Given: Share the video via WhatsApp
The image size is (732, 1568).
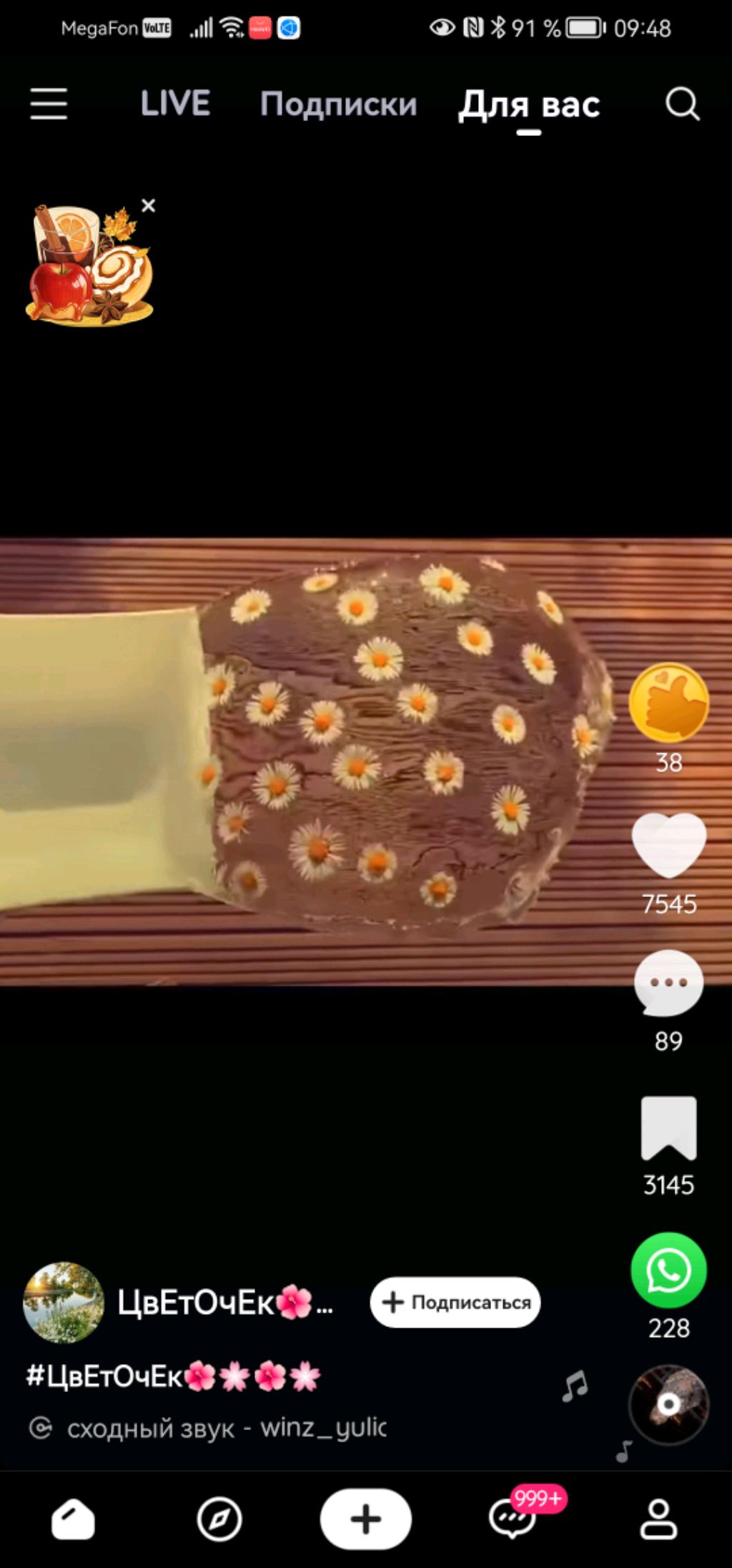Looking at the screenshot, I should click(668, 1270).
